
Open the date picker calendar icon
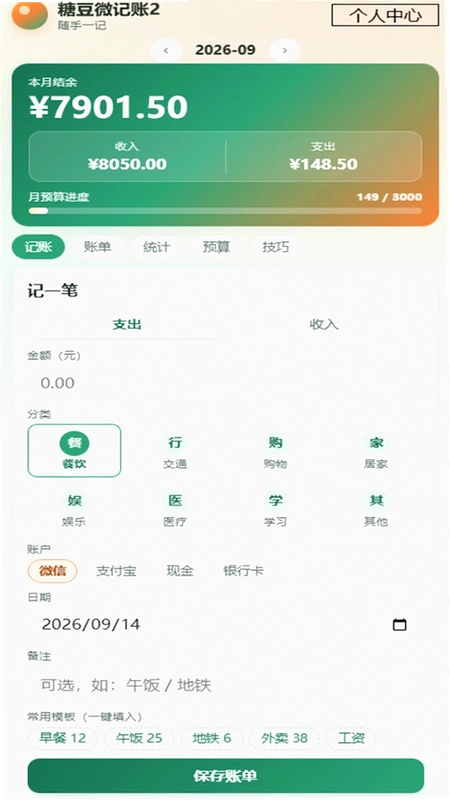click(399, 624)
